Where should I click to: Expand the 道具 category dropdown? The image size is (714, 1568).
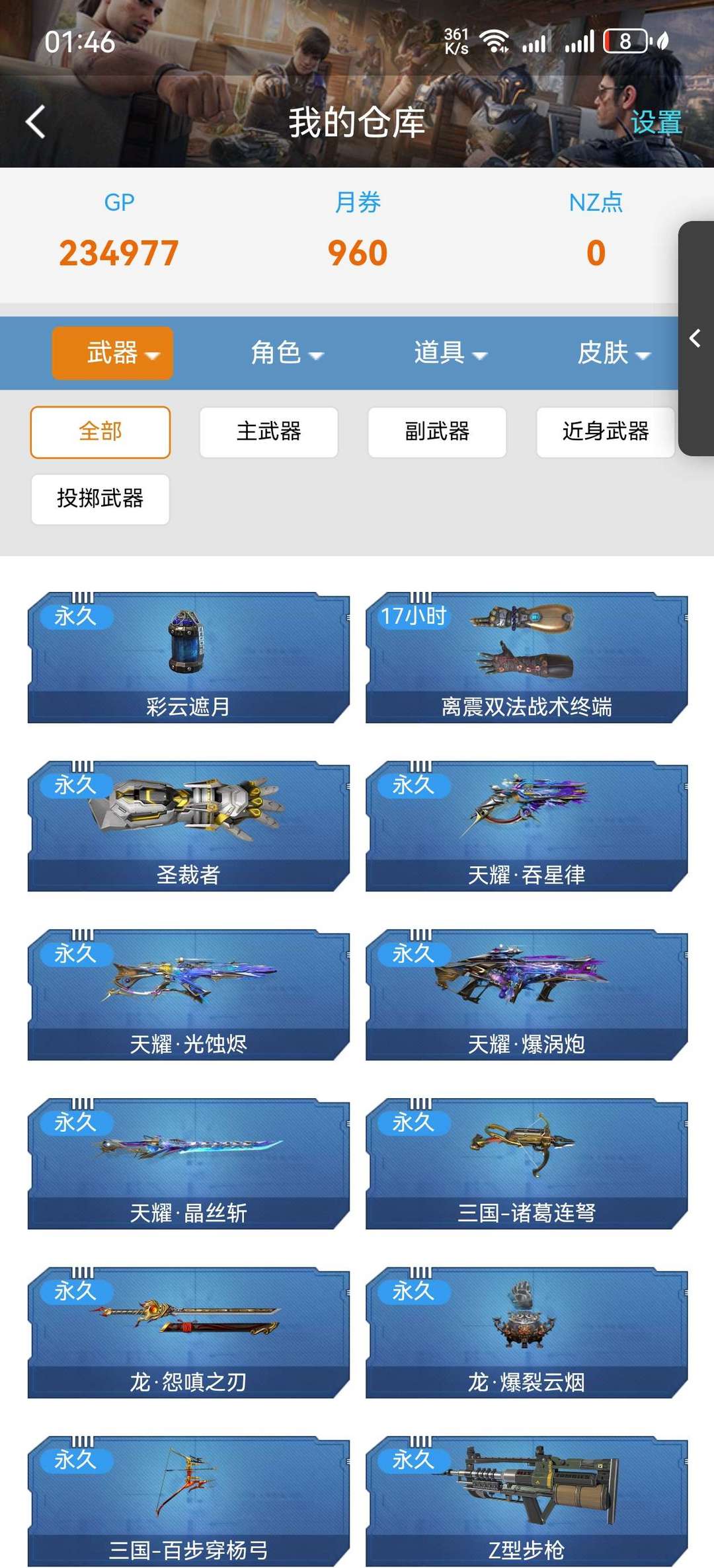tap(450, 353)
